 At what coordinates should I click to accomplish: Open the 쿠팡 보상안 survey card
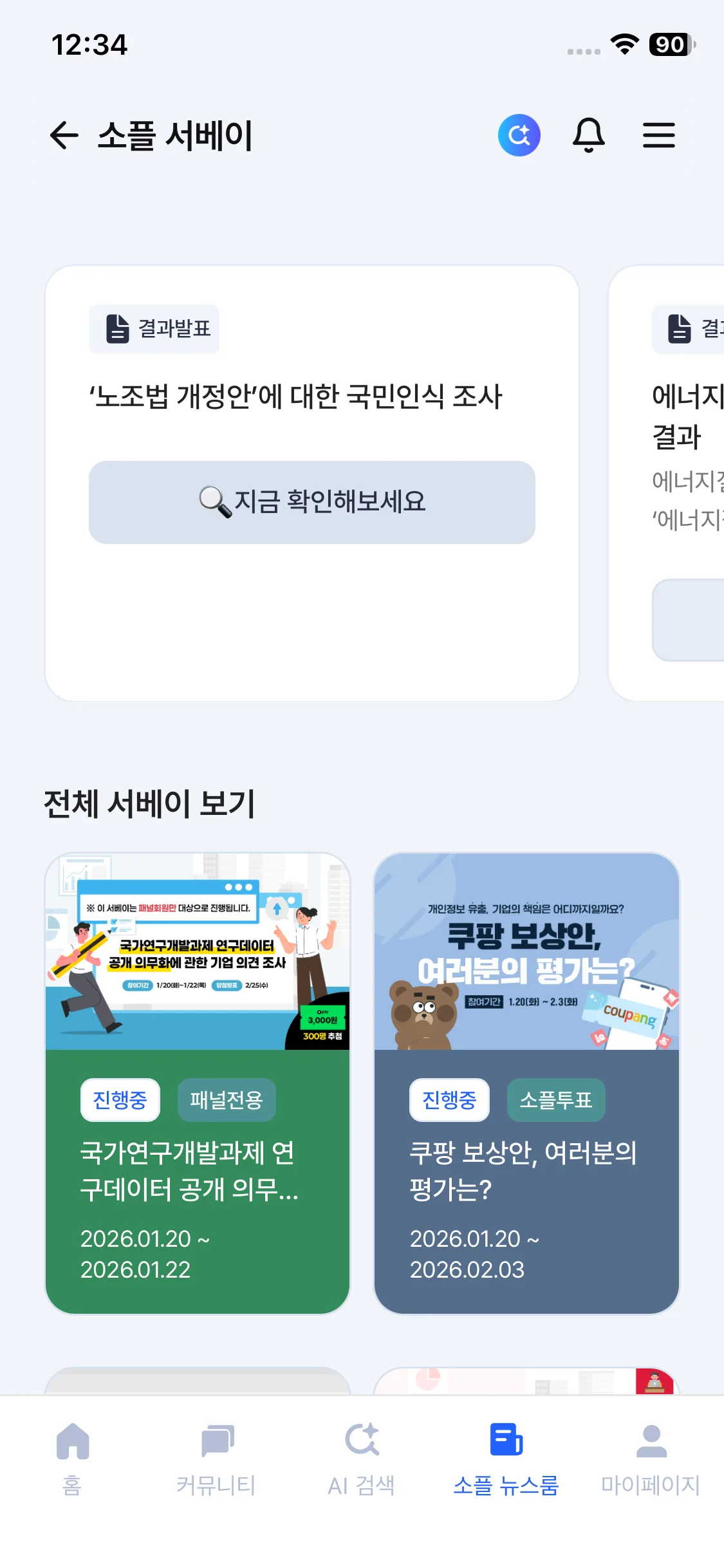[x=526, y=1083]
